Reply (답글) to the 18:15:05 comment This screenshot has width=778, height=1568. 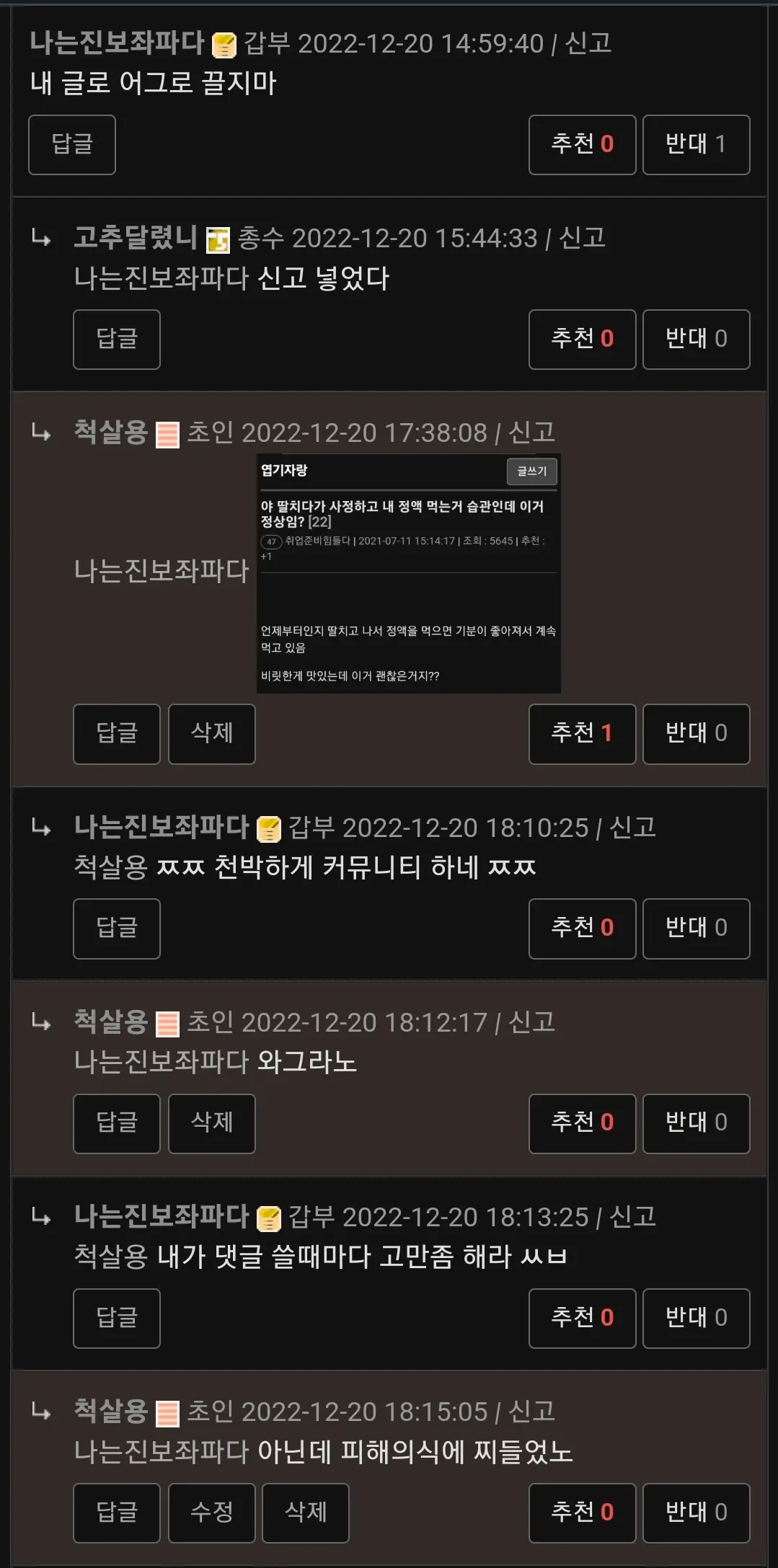(x=116, y=1512)
